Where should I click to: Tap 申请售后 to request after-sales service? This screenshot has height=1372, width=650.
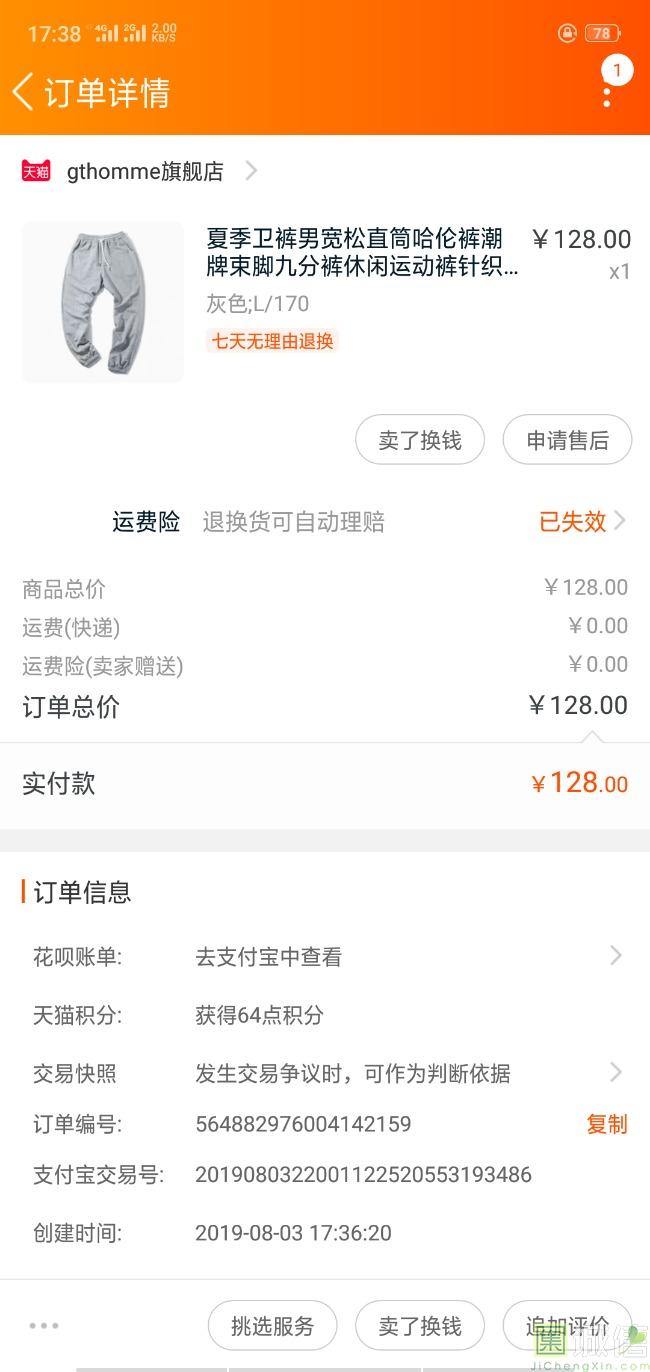567,440
